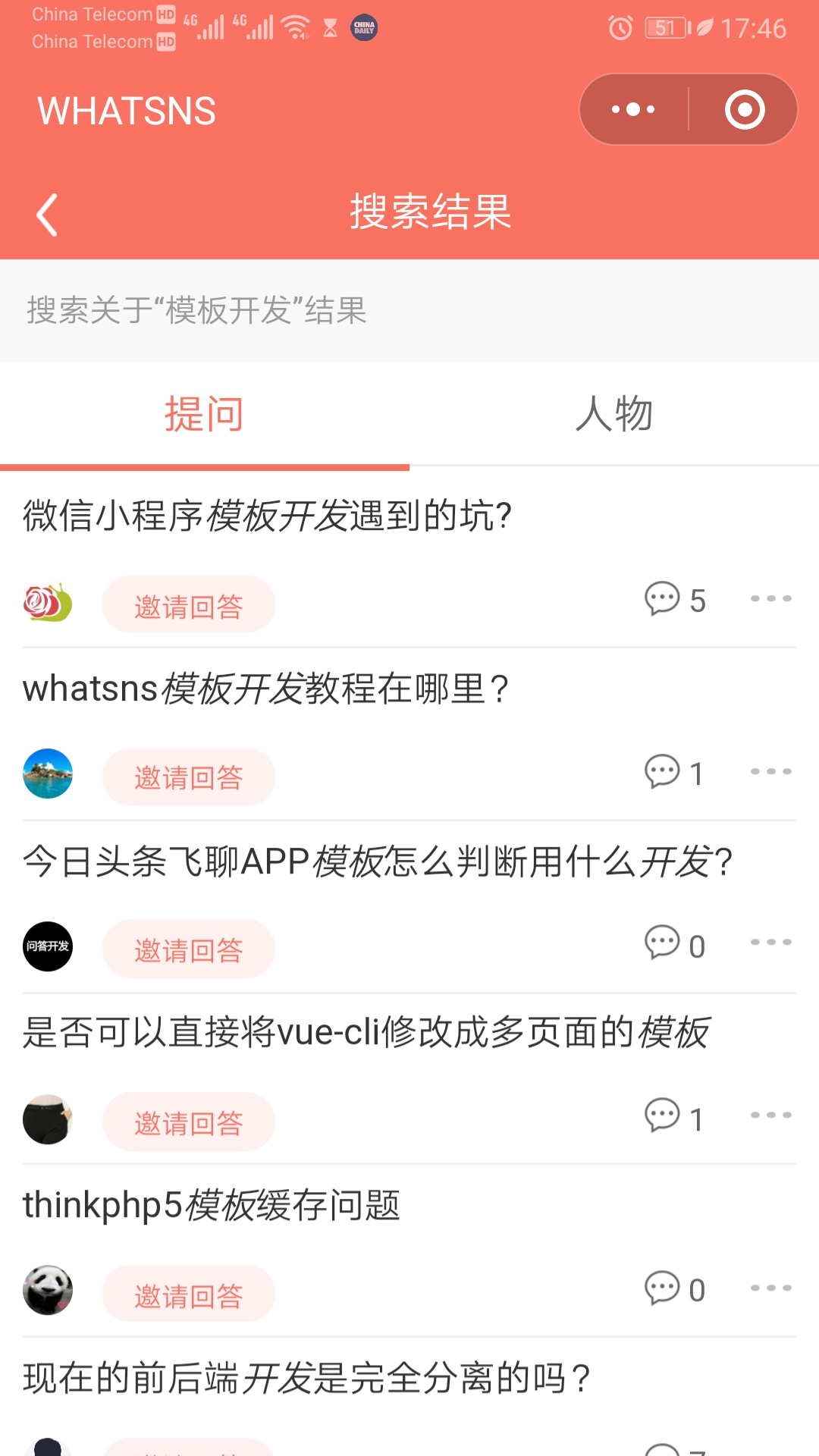Open the mini program menu dots

(x=634, y=110)
